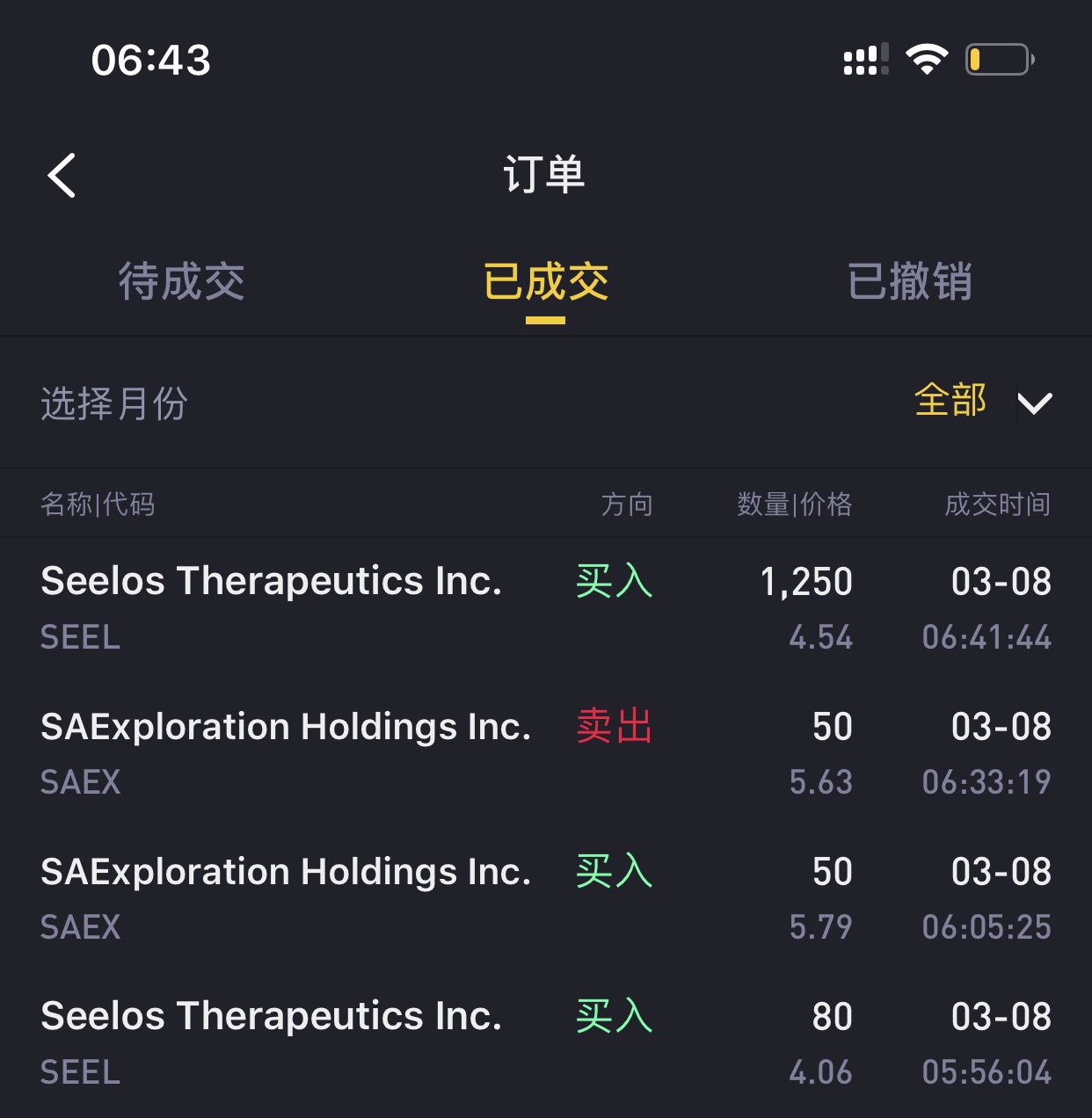Open the SEEL buy order of 1,250 shares

[x=545, y=608]
